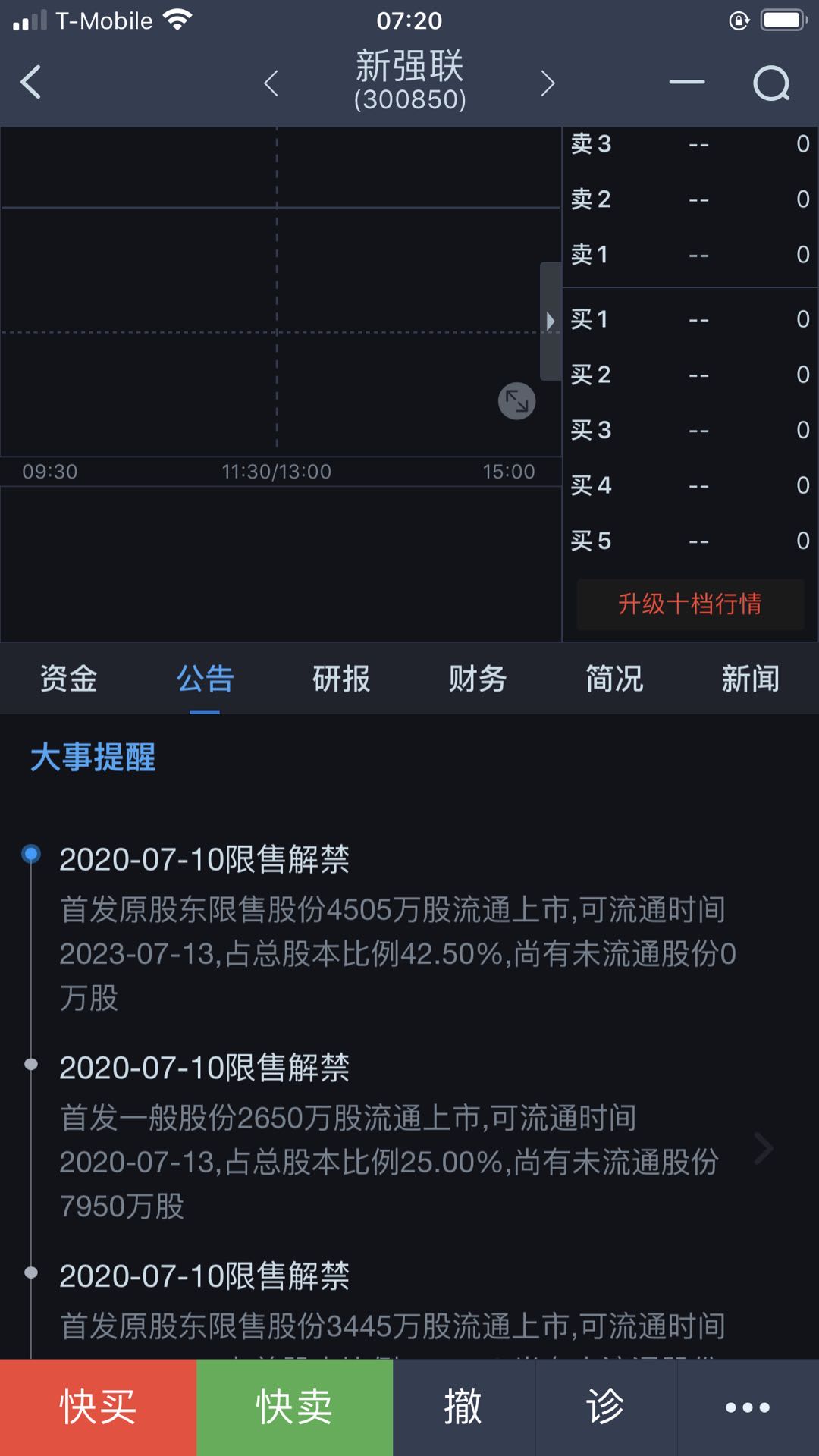This screenshot has height=1456, width=819.
Task: Select the 公告 tab
Action: pyautogui.click(x=205, y=678)
